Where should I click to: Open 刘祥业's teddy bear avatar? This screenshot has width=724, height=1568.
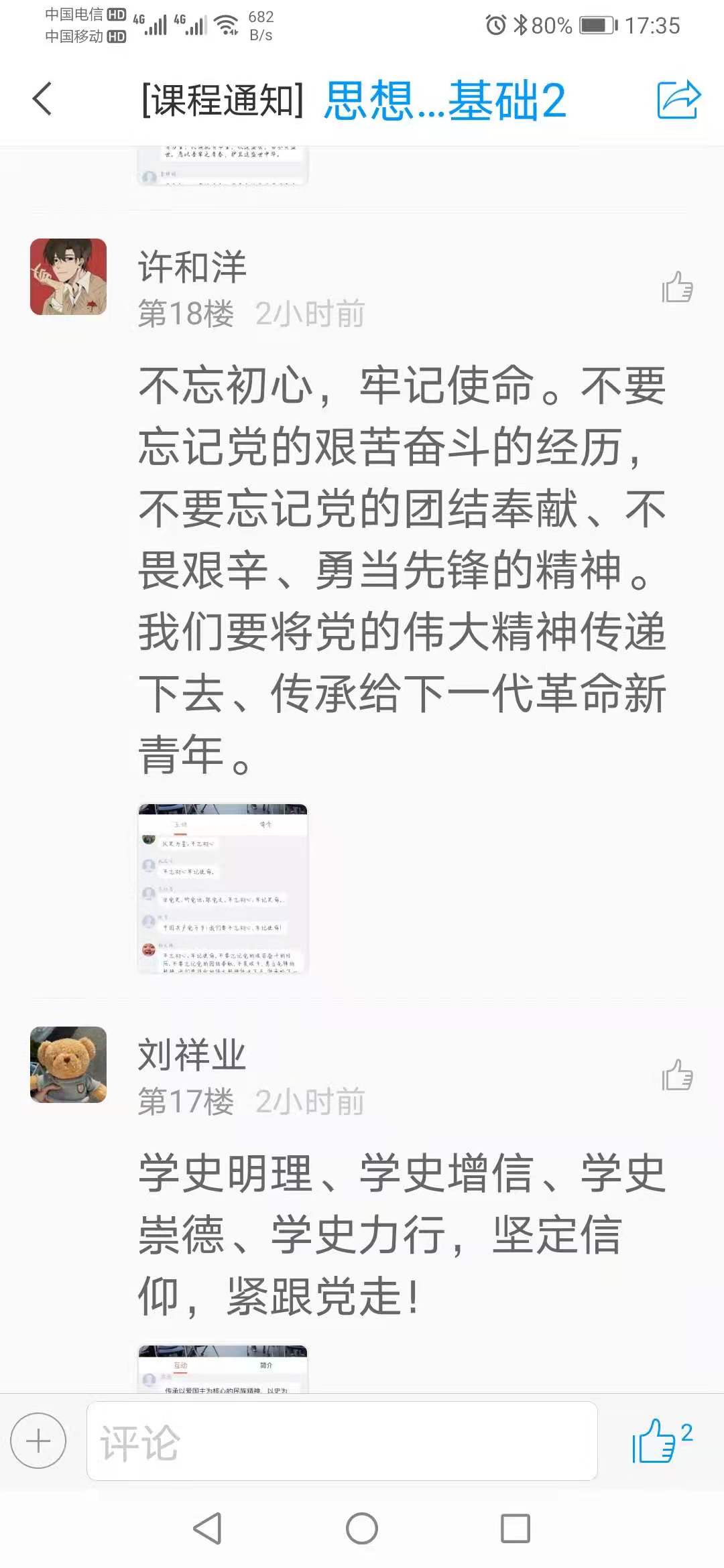(x=68, y=1065)
